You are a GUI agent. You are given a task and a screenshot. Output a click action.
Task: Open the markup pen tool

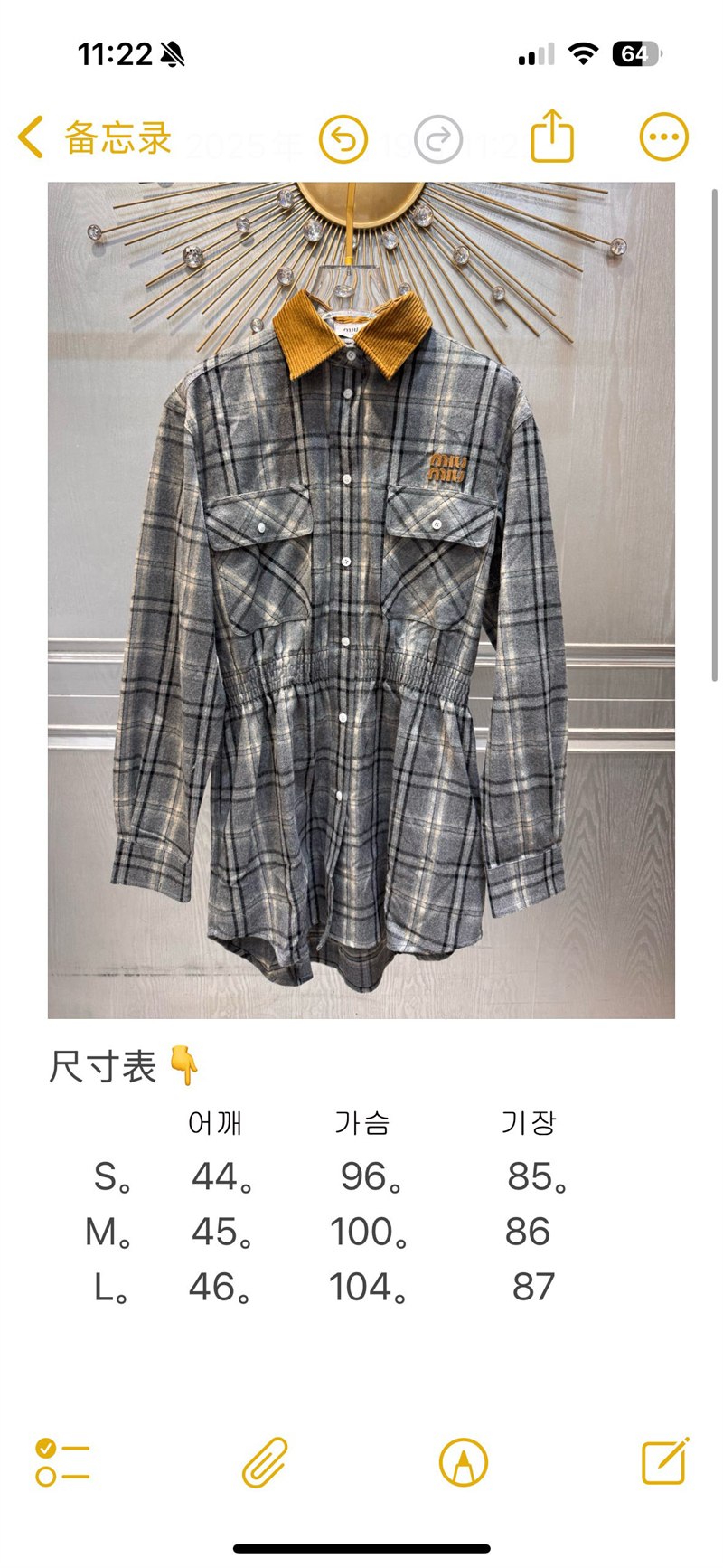(463, 1462)
